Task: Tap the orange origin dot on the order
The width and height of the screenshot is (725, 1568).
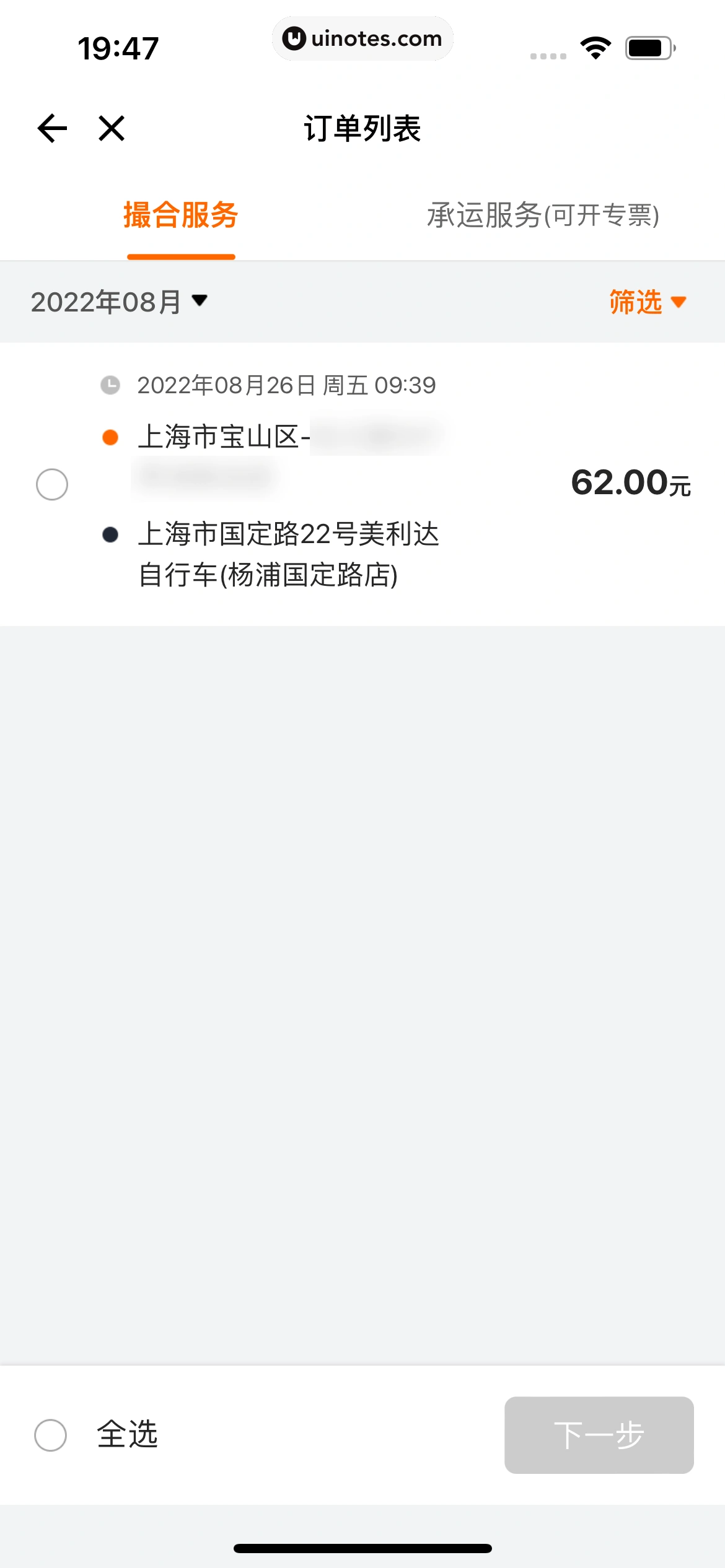Action: [x=110, y=437]
